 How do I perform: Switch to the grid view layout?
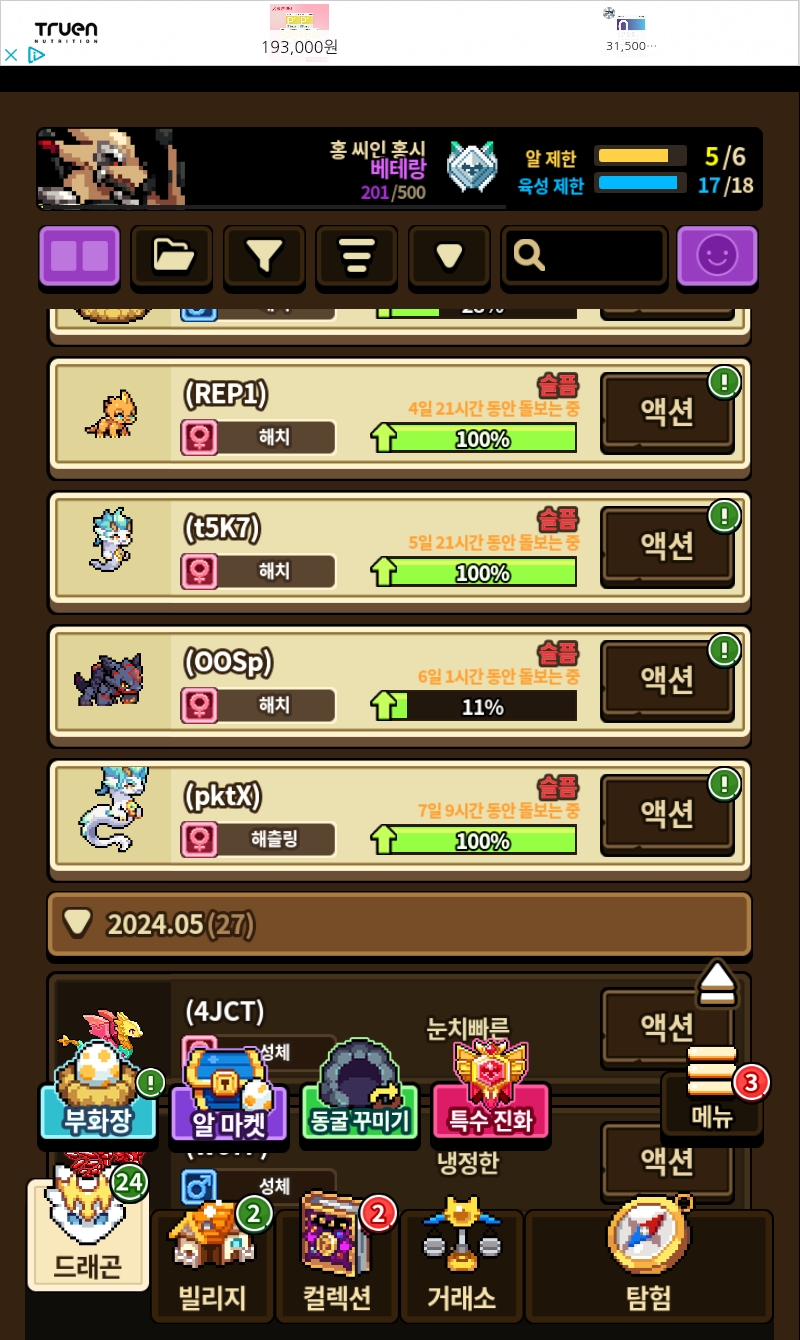coord(79,256)
